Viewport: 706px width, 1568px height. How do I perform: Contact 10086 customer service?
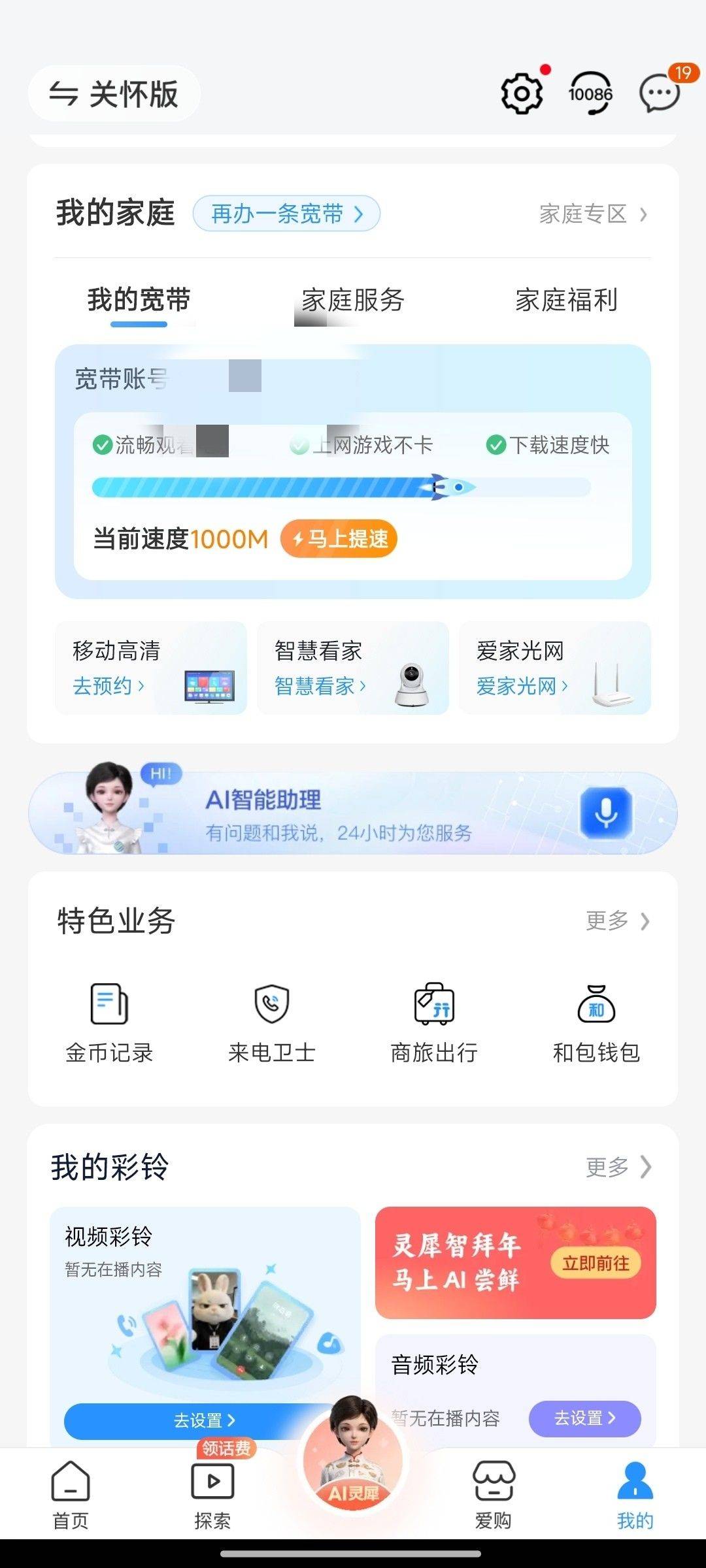(590, 94)
